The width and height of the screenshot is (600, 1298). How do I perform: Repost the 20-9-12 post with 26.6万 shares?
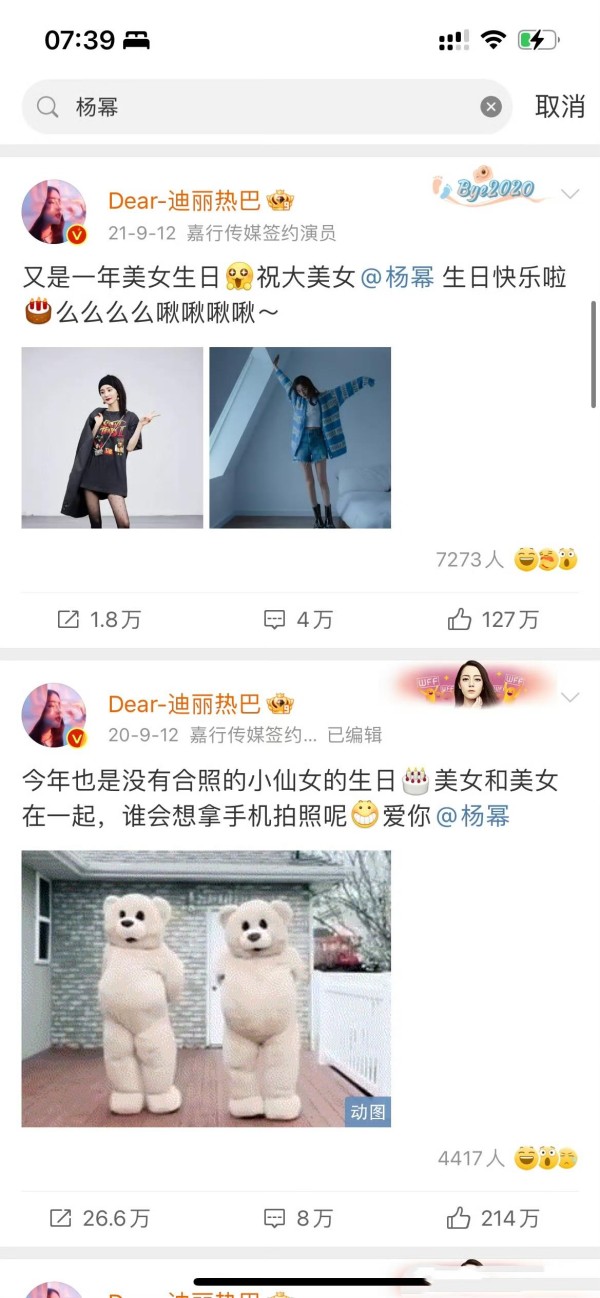point(100,1218)
